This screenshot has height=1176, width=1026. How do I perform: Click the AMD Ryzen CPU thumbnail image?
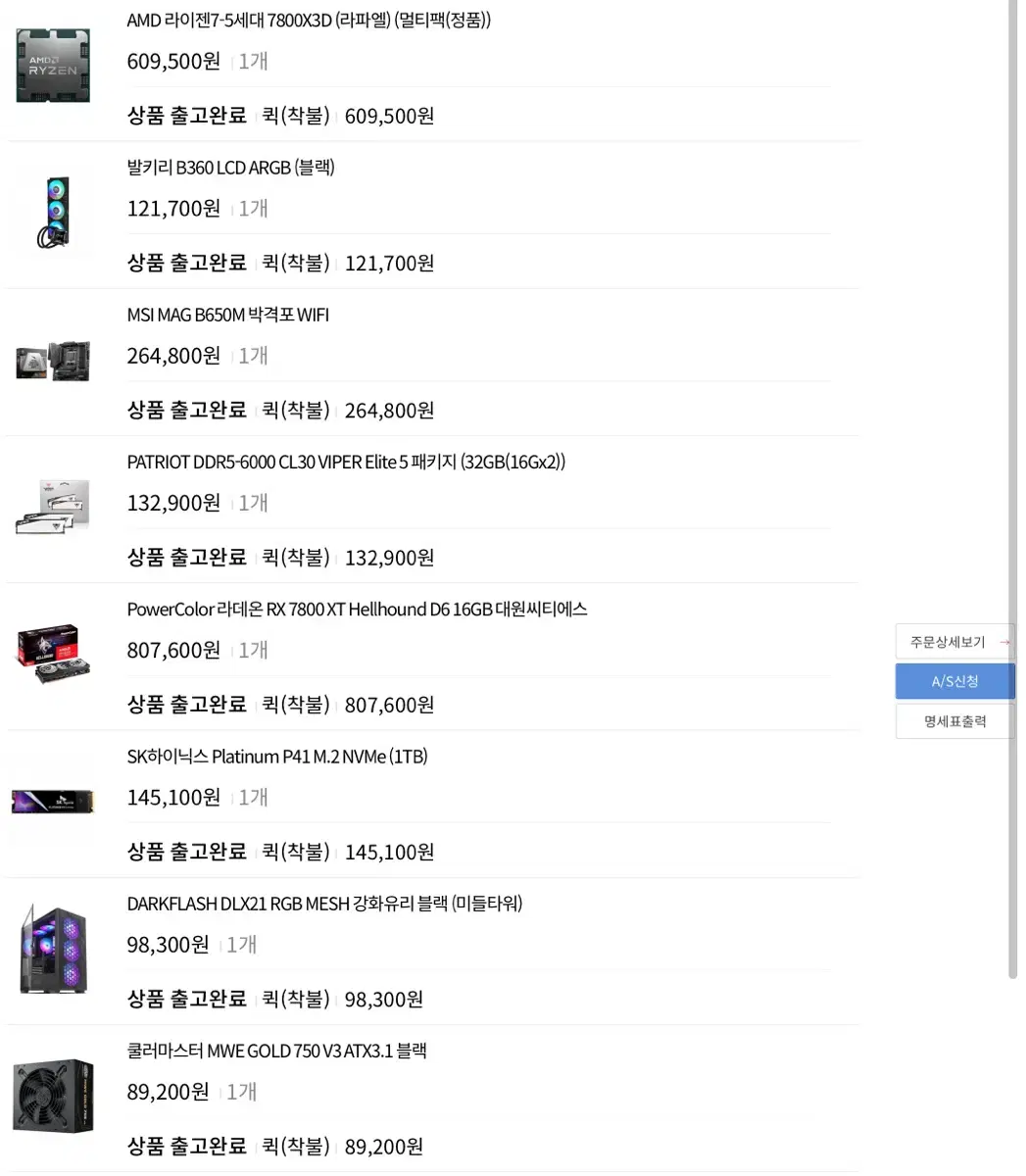(52, 66)
